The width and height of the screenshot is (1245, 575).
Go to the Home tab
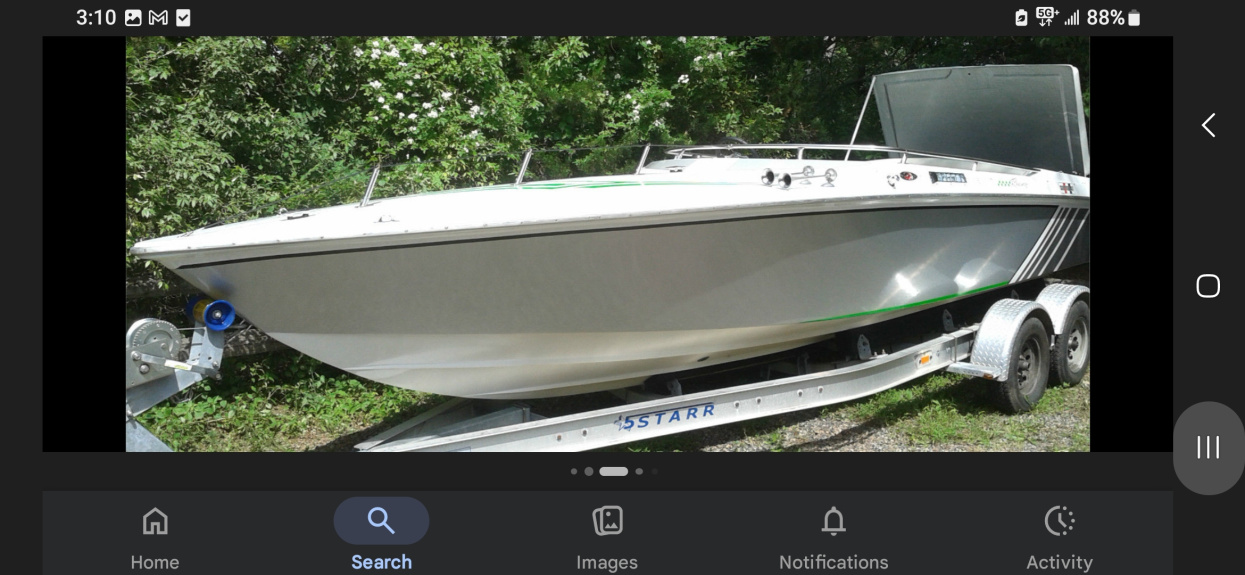tap(155, 535)
